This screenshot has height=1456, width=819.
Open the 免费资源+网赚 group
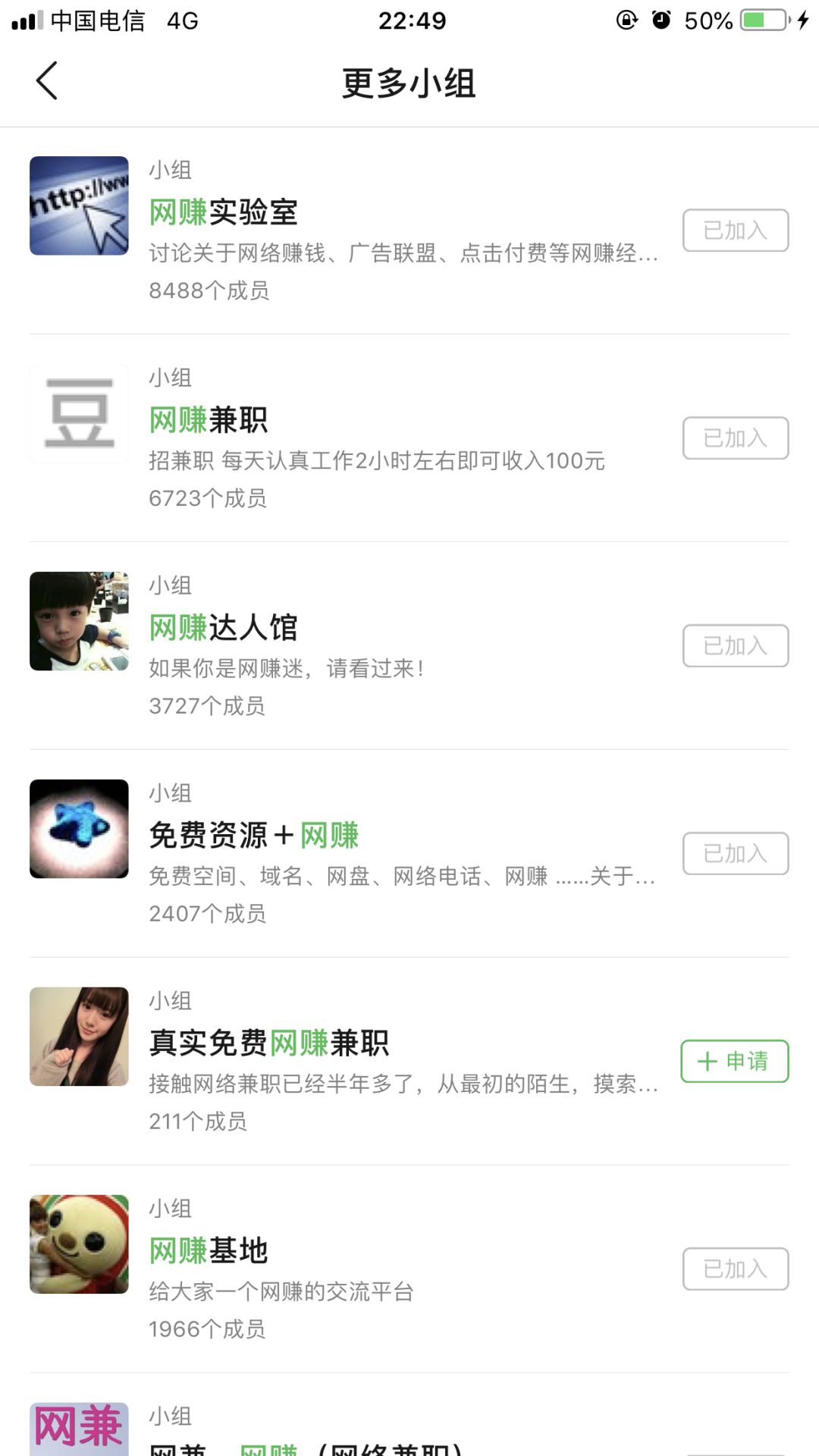pyautogui.click(x=253, y=836)
